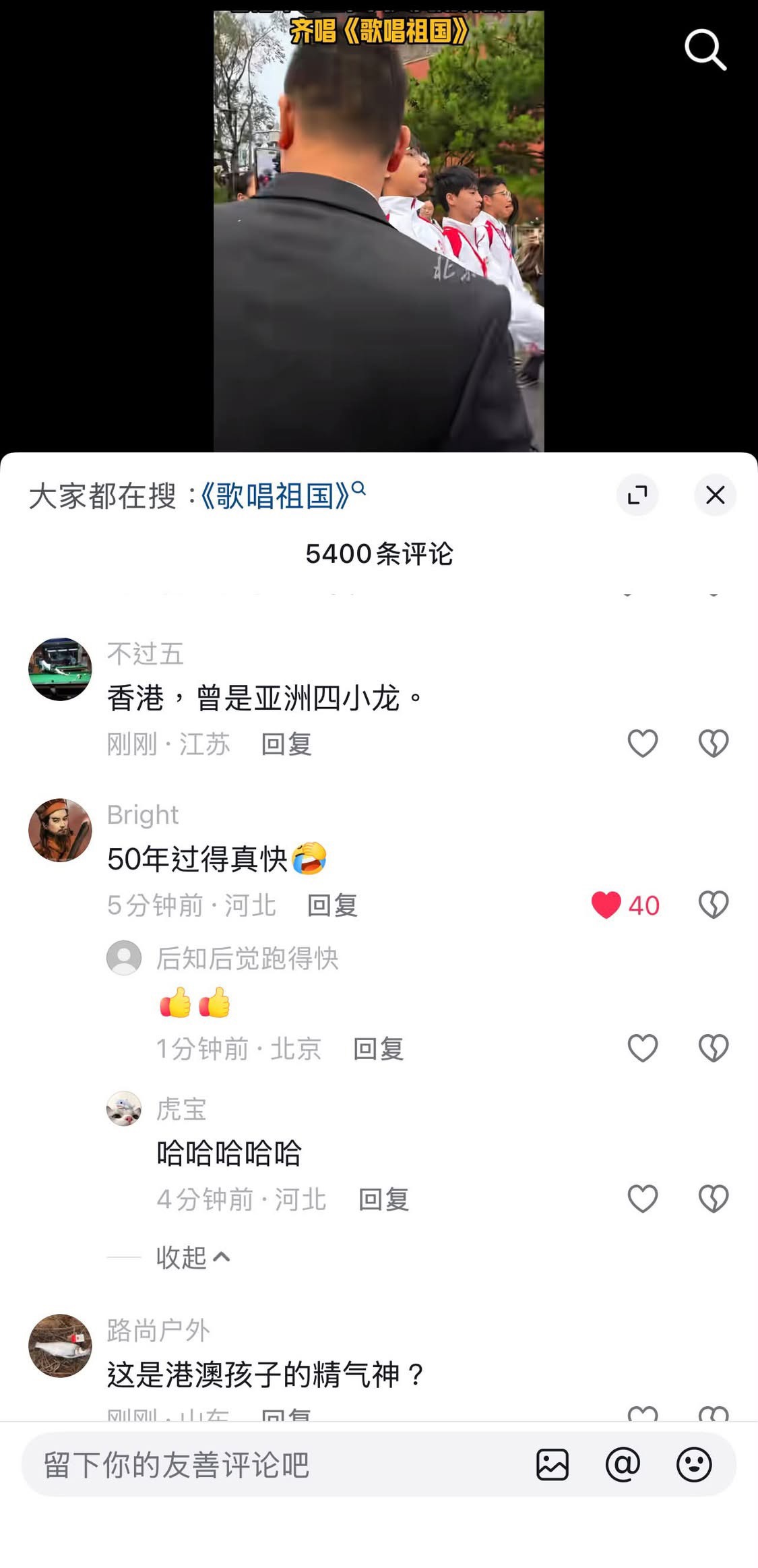758x1568 pixels.
Task: Like the comment by 不过五
Action: [643, 744]
